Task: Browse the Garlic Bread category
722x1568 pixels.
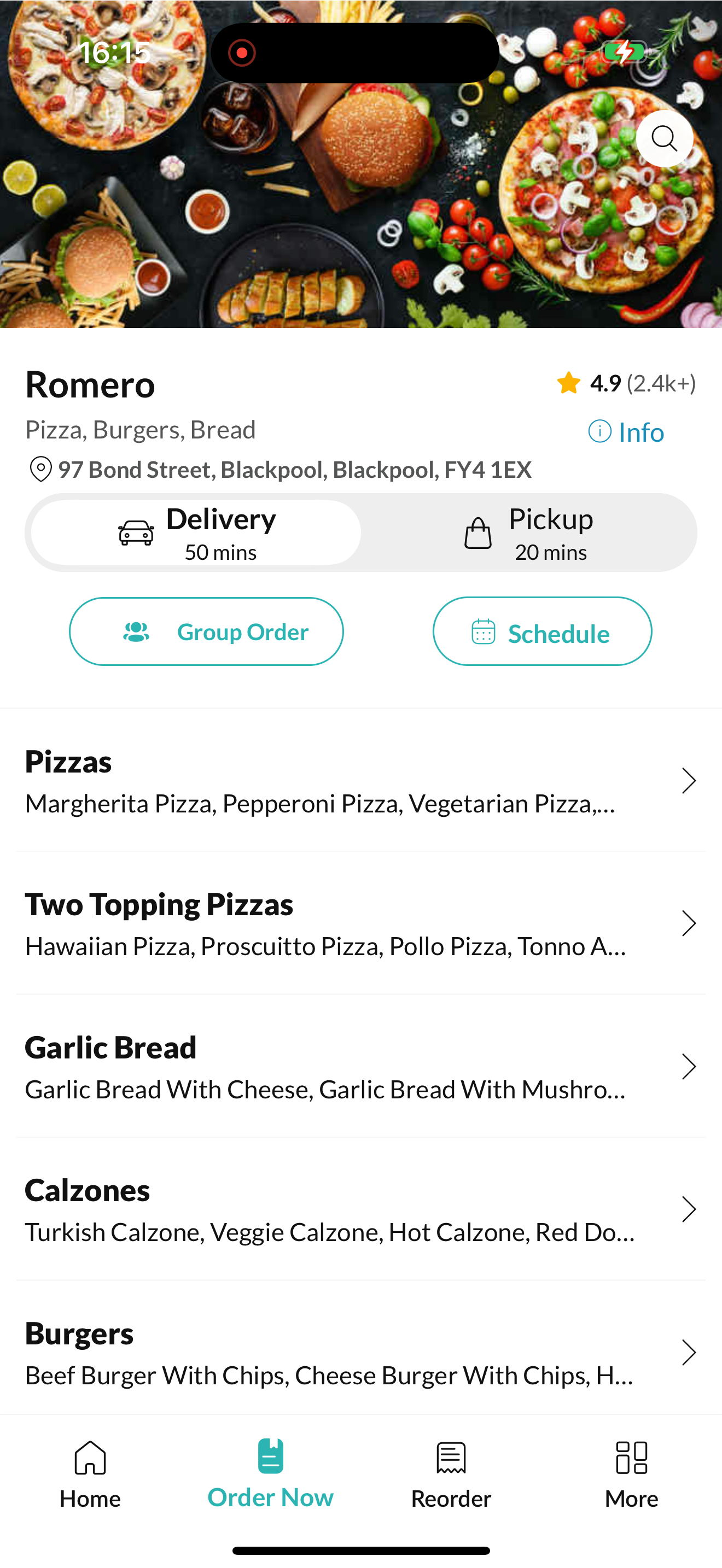Action: click(361, 1067)
